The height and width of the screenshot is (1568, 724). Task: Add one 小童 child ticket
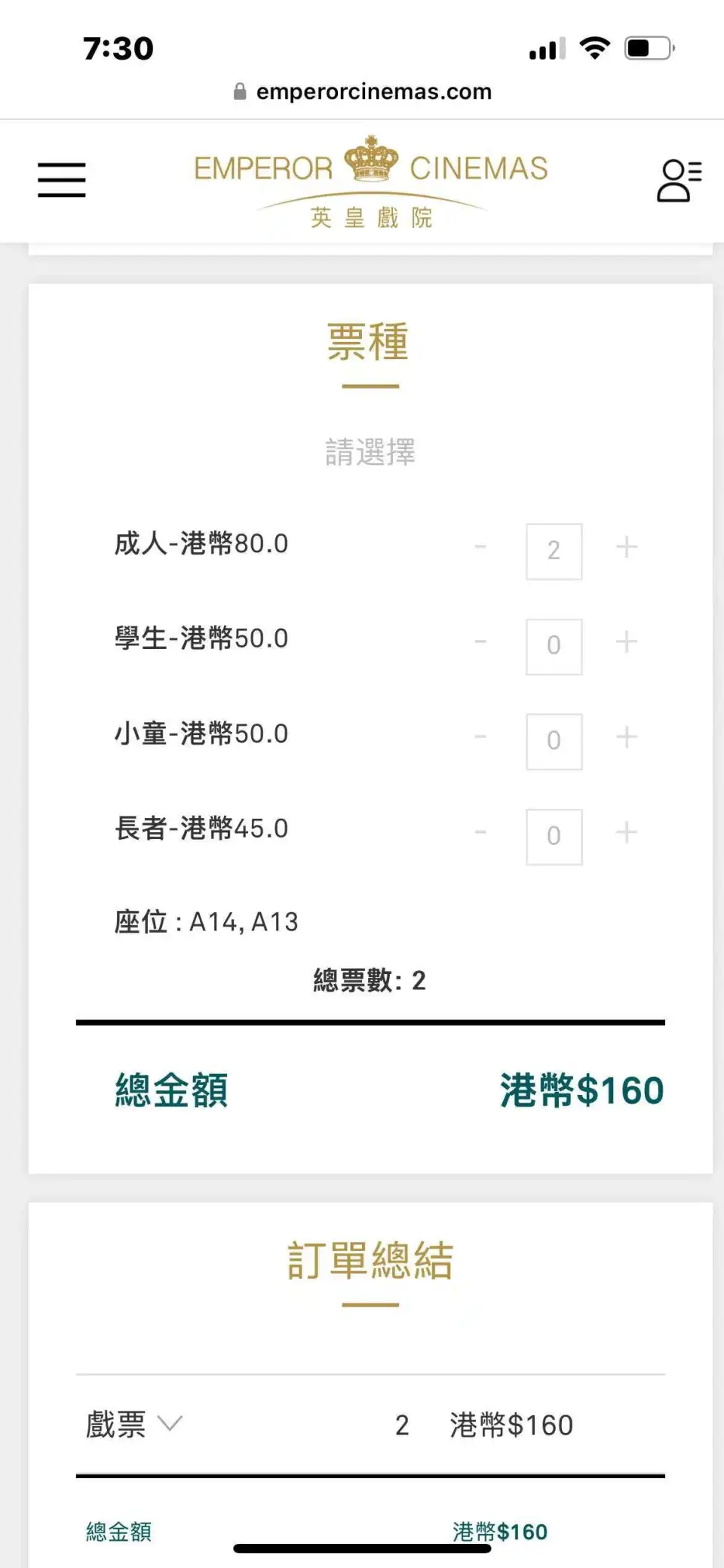[x=627, y=737]
